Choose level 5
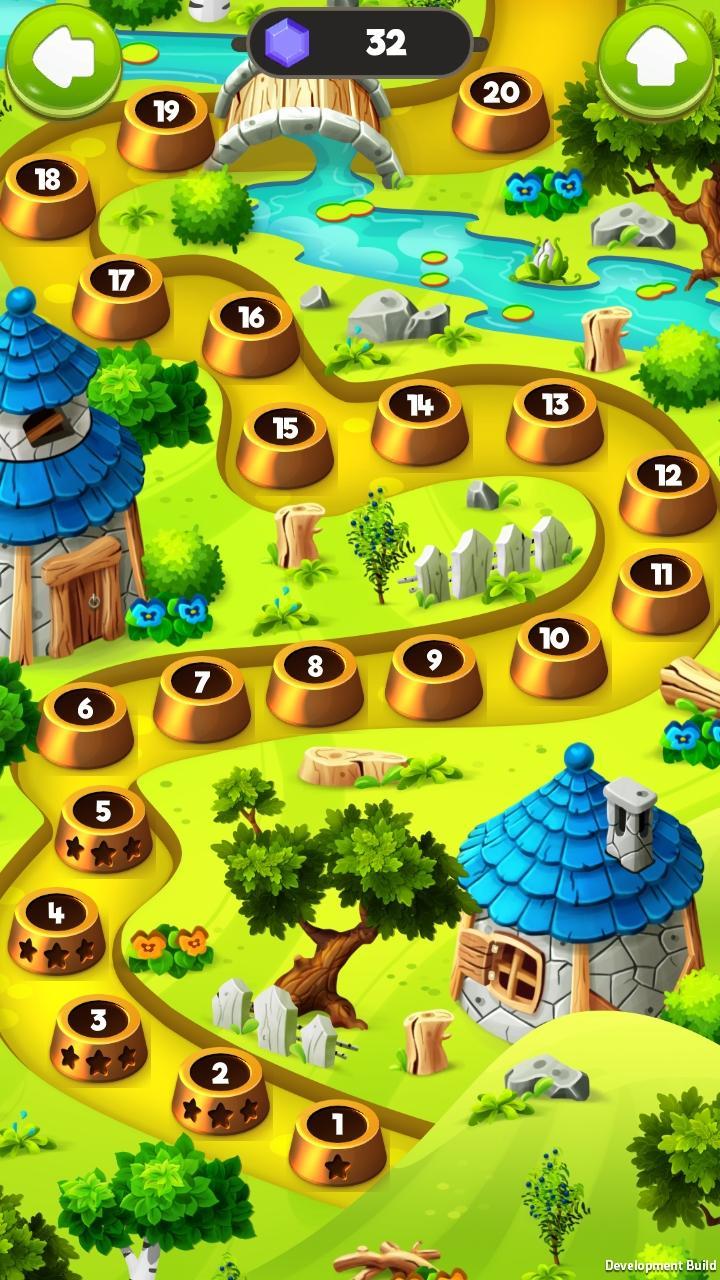The height and width of the screenshot is (1280, 720). click(x=104, y=826)
